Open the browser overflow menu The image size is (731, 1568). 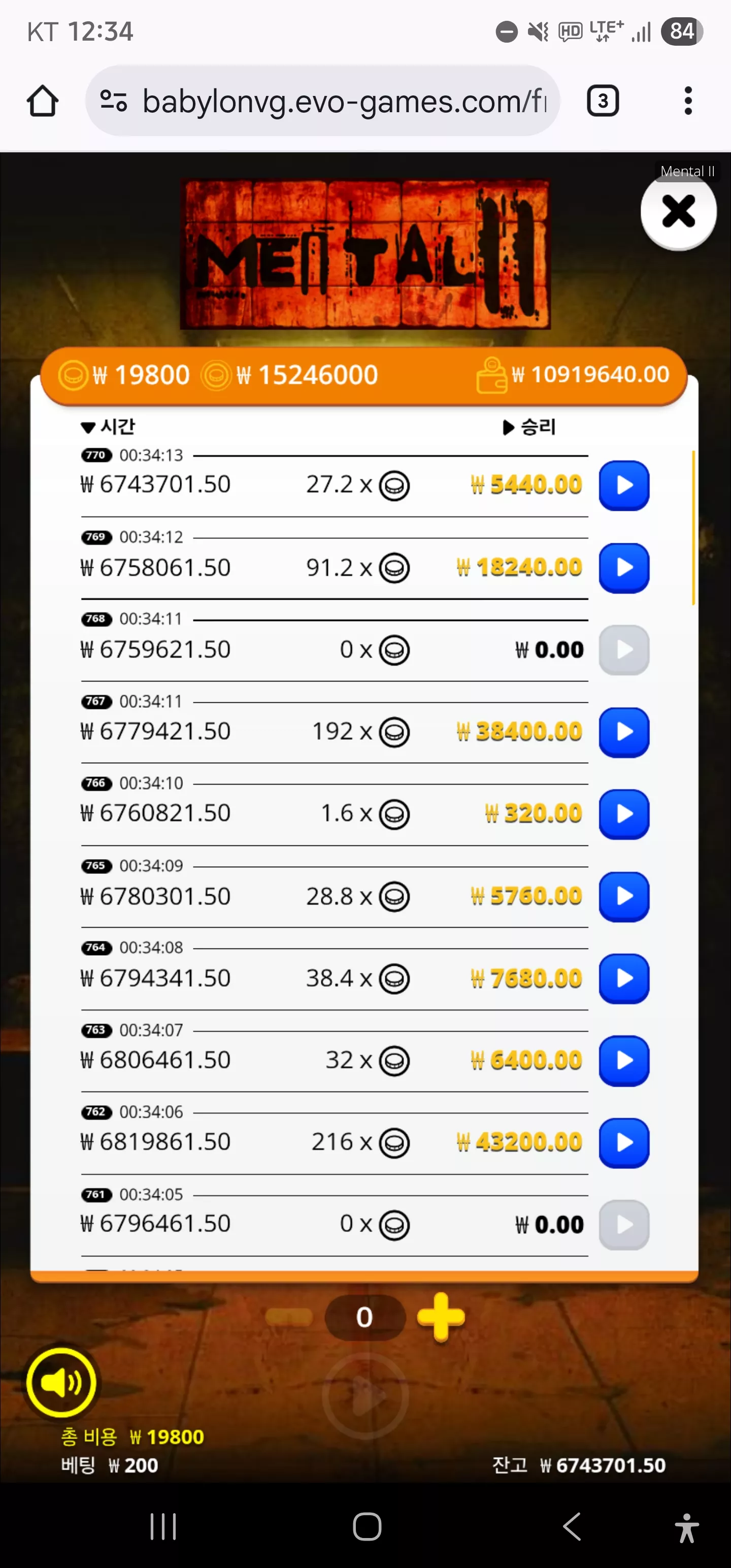tap(688, 101)
